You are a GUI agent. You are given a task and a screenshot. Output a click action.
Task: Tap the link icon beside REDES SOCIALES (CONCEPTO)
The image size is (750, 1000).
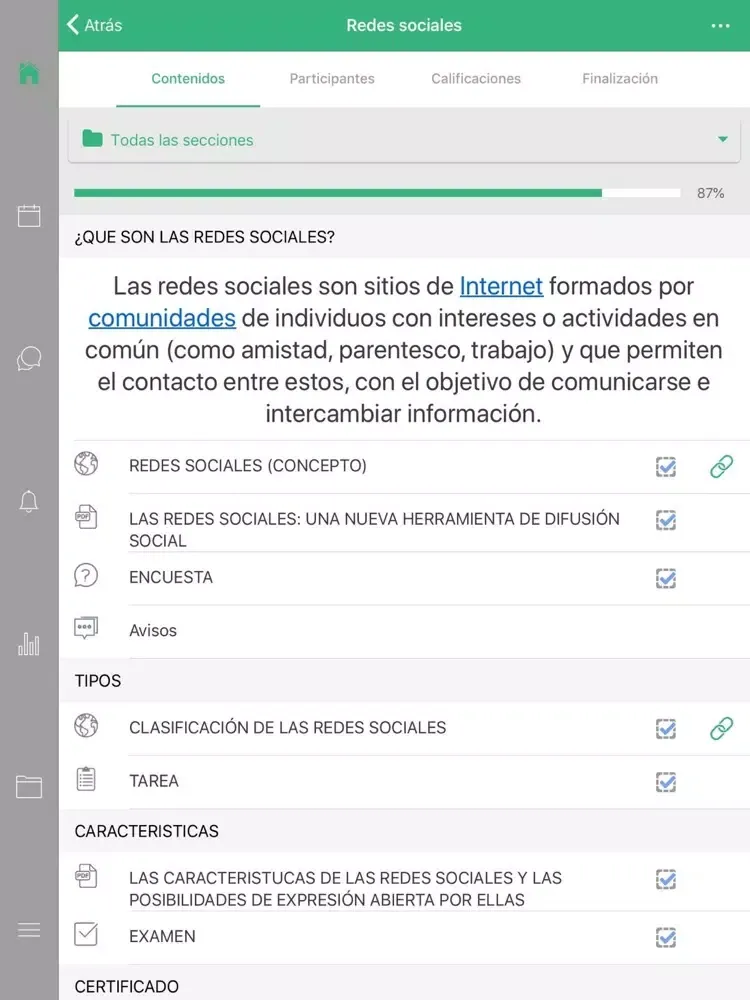click(721, 466)
